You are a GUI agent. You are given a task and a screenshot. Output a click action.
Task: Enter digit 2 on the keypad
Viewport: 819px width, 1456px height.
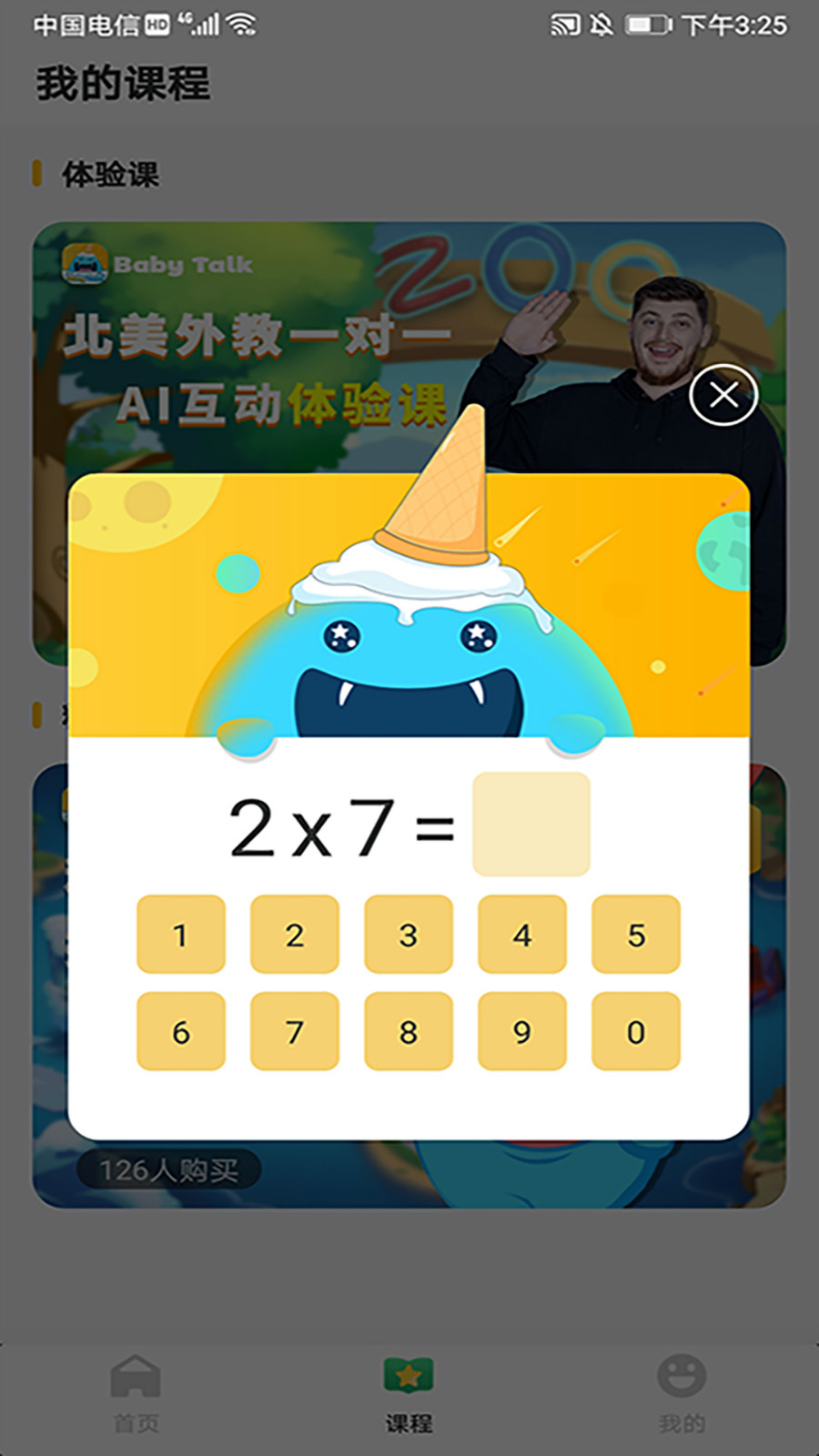coord(294,935)
